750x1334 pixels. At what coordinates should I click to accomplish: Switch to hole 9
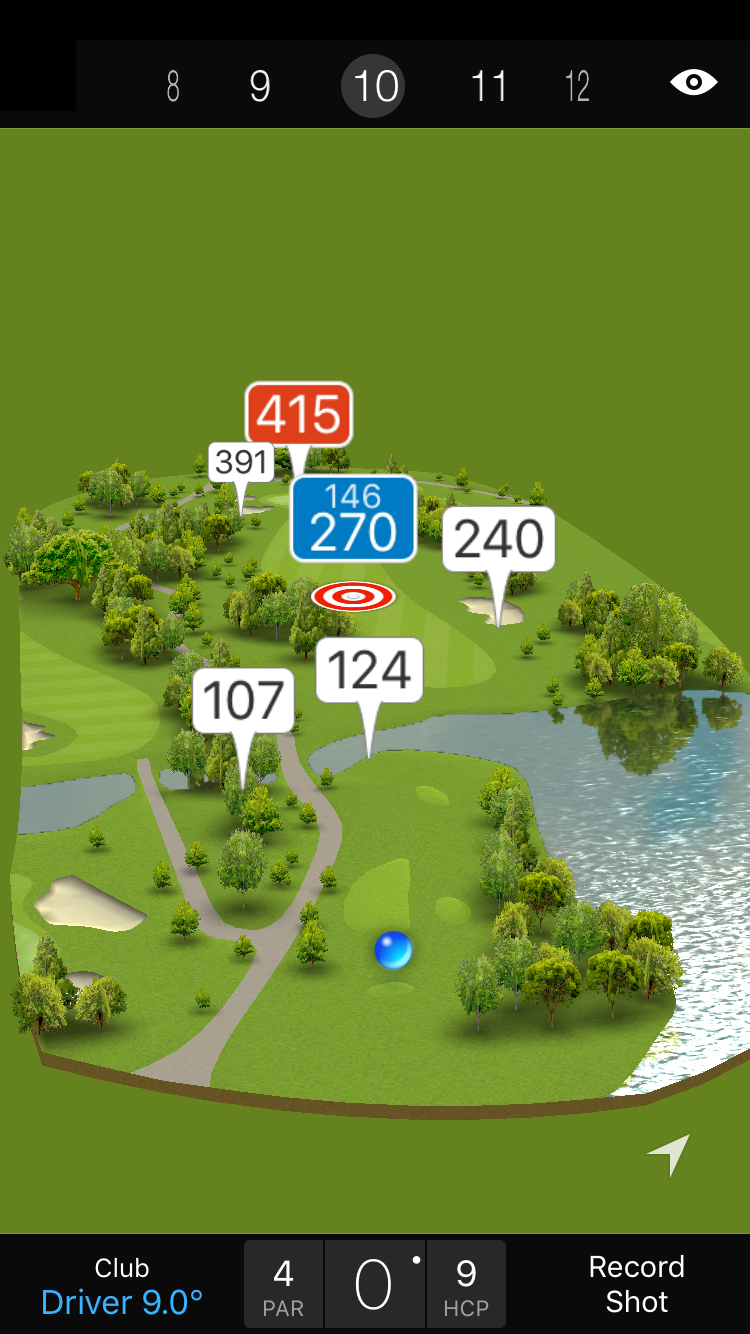[260, 86]
